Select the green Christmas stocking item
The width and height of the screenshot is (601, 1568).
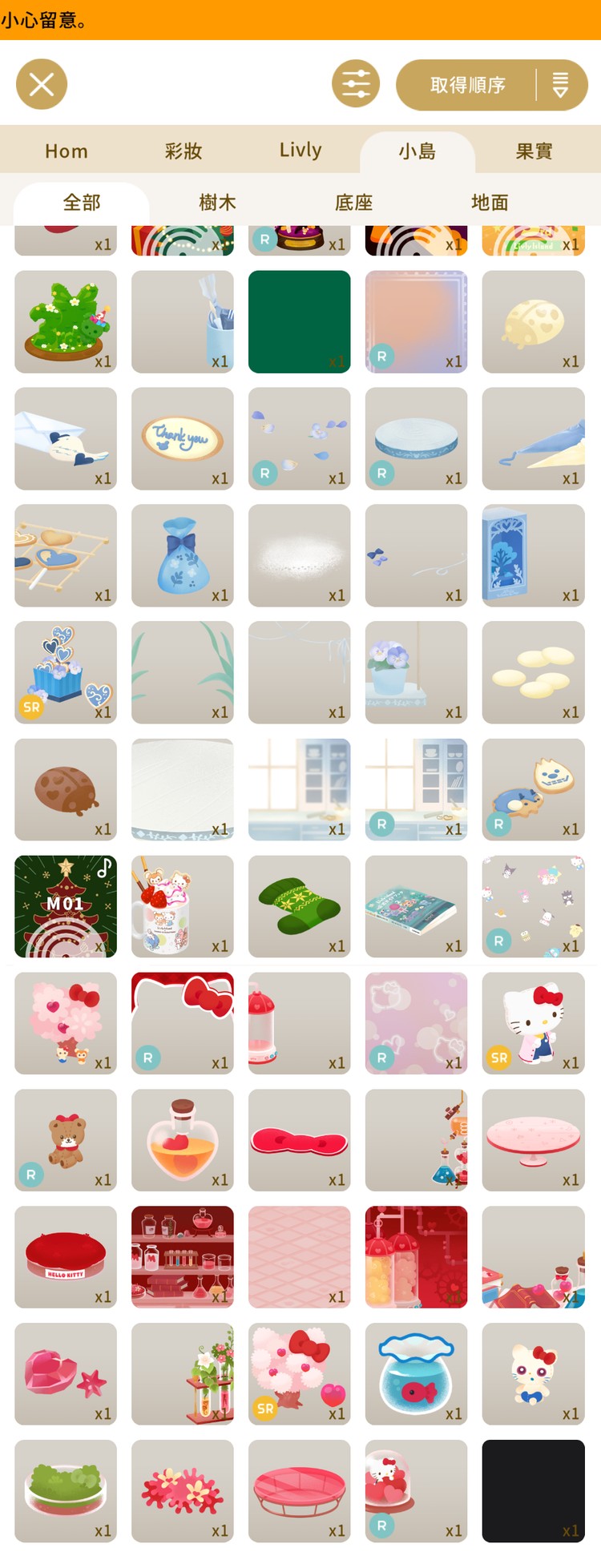tap(300, 906)
